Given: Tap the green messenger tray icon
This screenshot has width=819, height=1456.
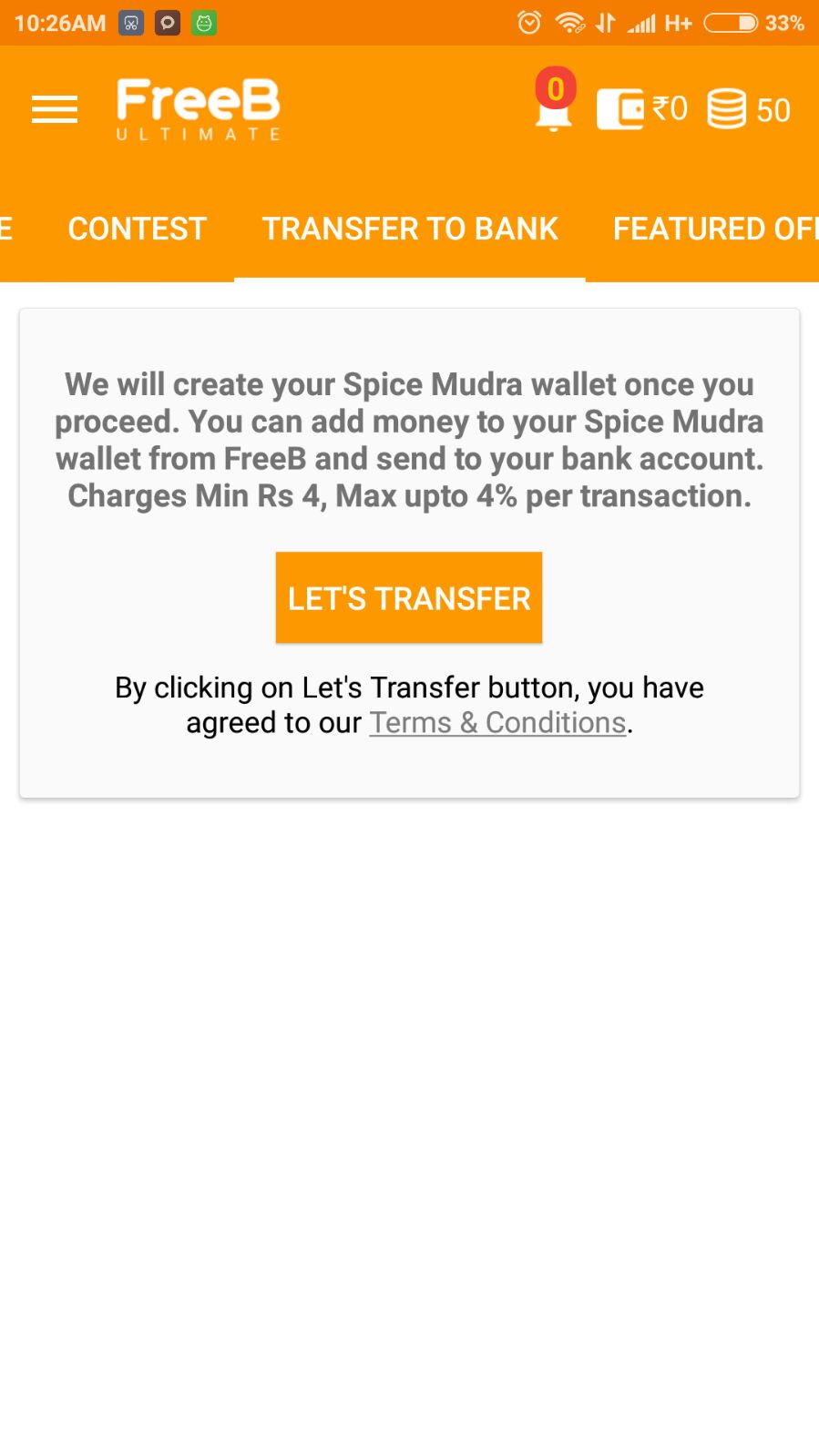Looking at the screenshot, I should 202,22.
